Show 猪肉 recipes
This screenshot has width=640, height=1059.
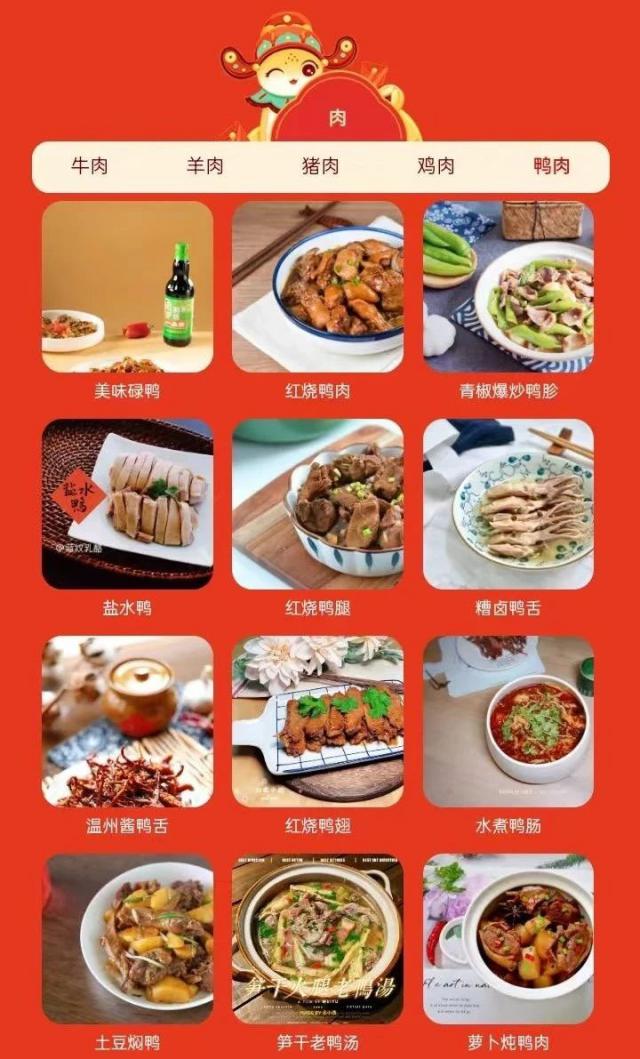[320, 166]
